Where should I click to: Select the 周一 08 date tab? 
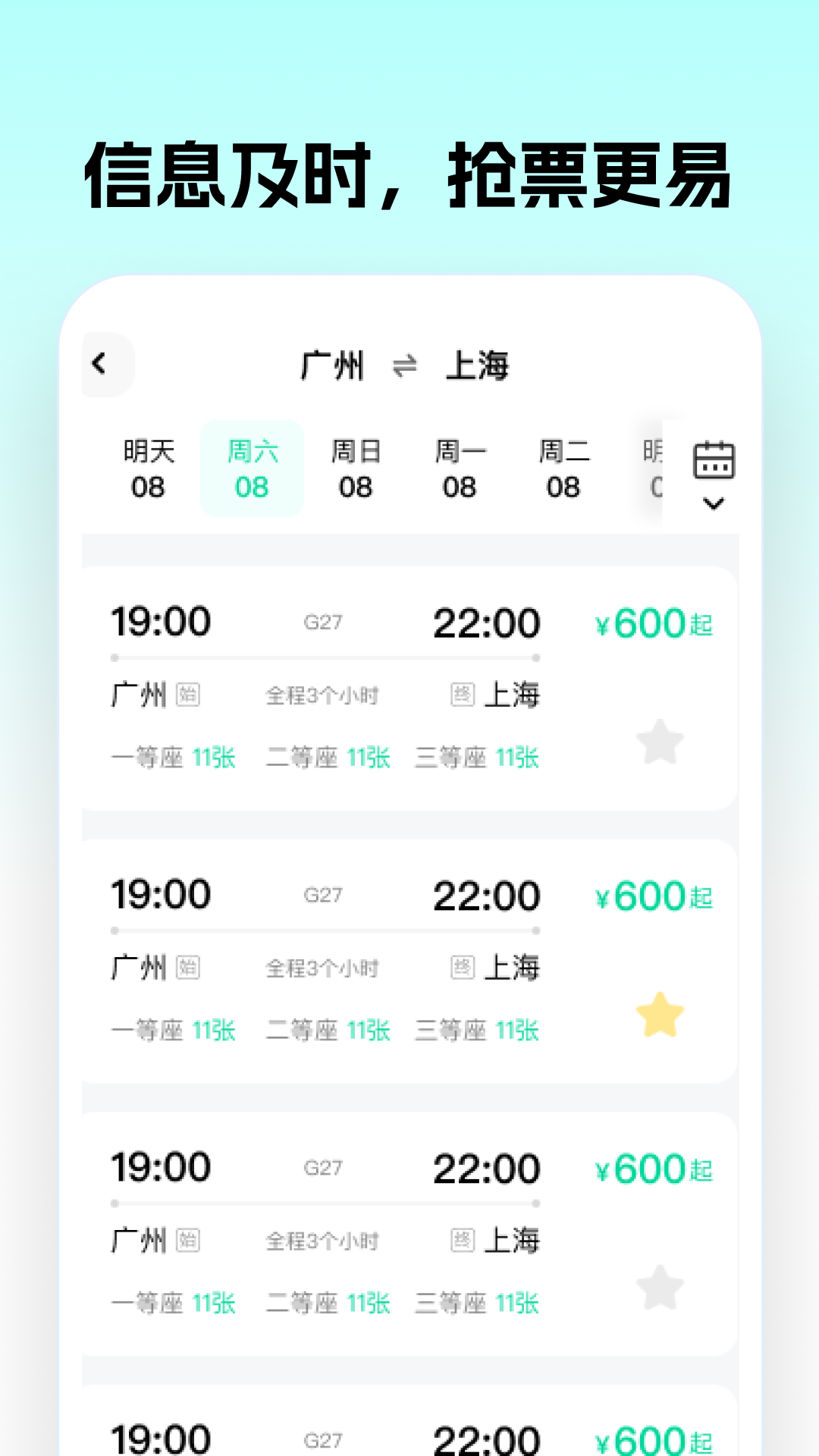pos(460,467)
